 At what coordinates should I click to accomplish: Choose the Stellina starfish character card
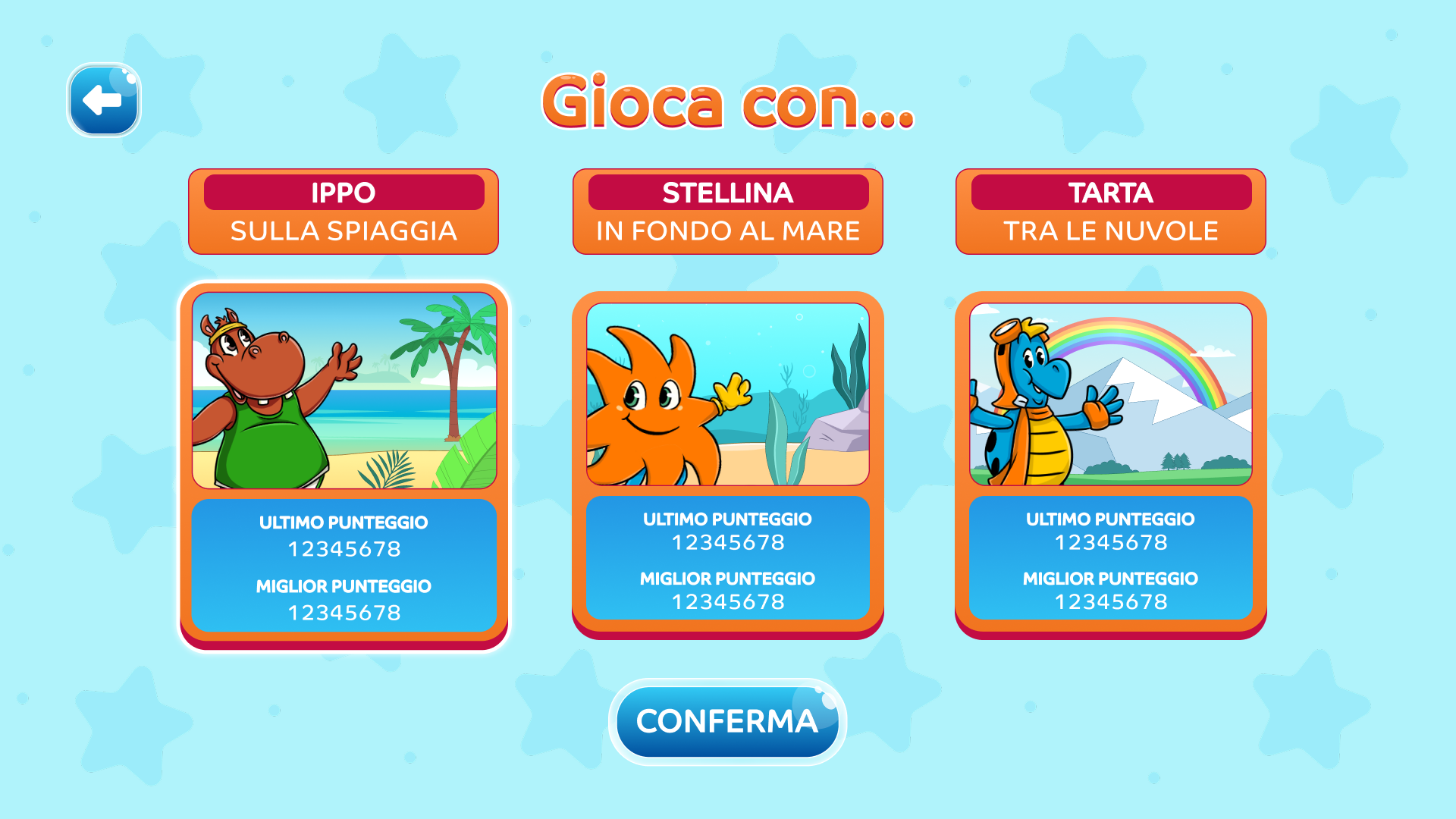(727, 394)
